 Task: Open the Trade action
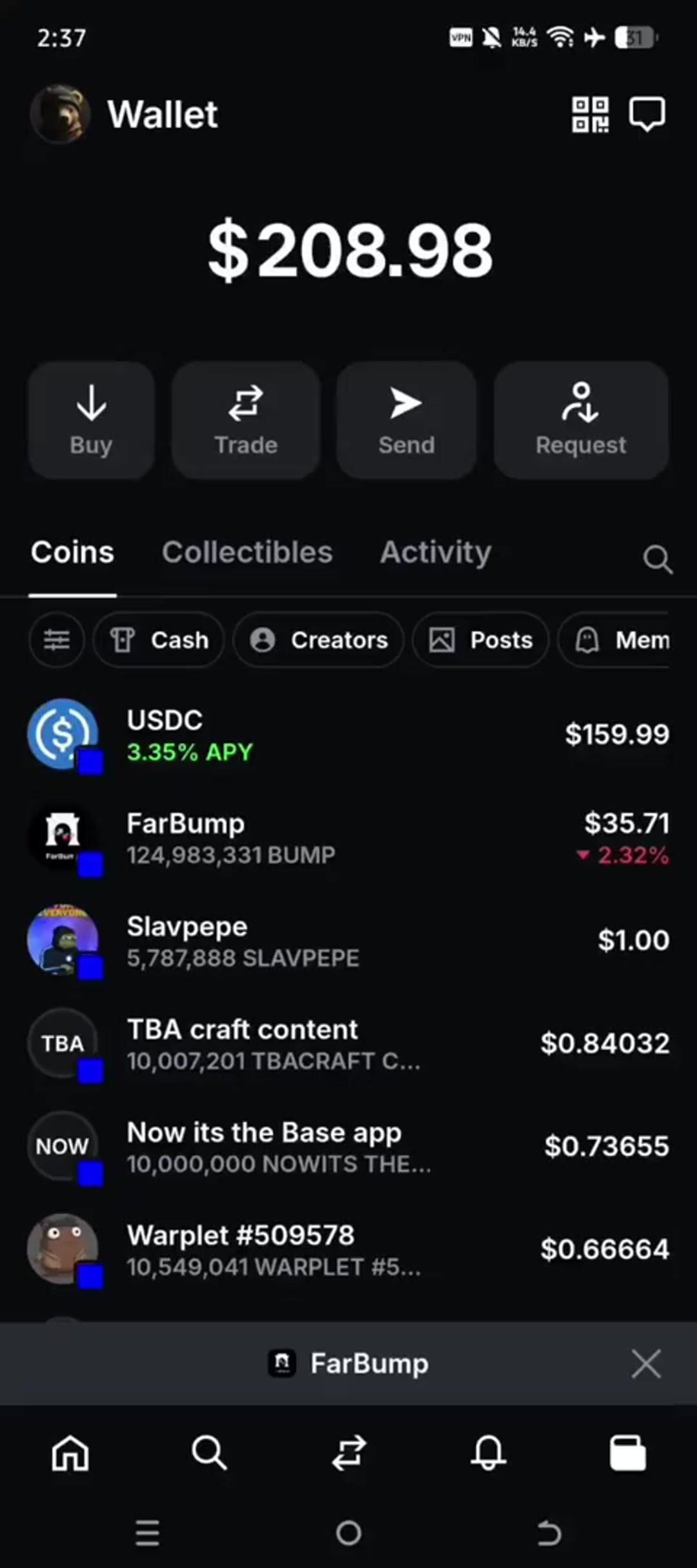click(246, 420)
